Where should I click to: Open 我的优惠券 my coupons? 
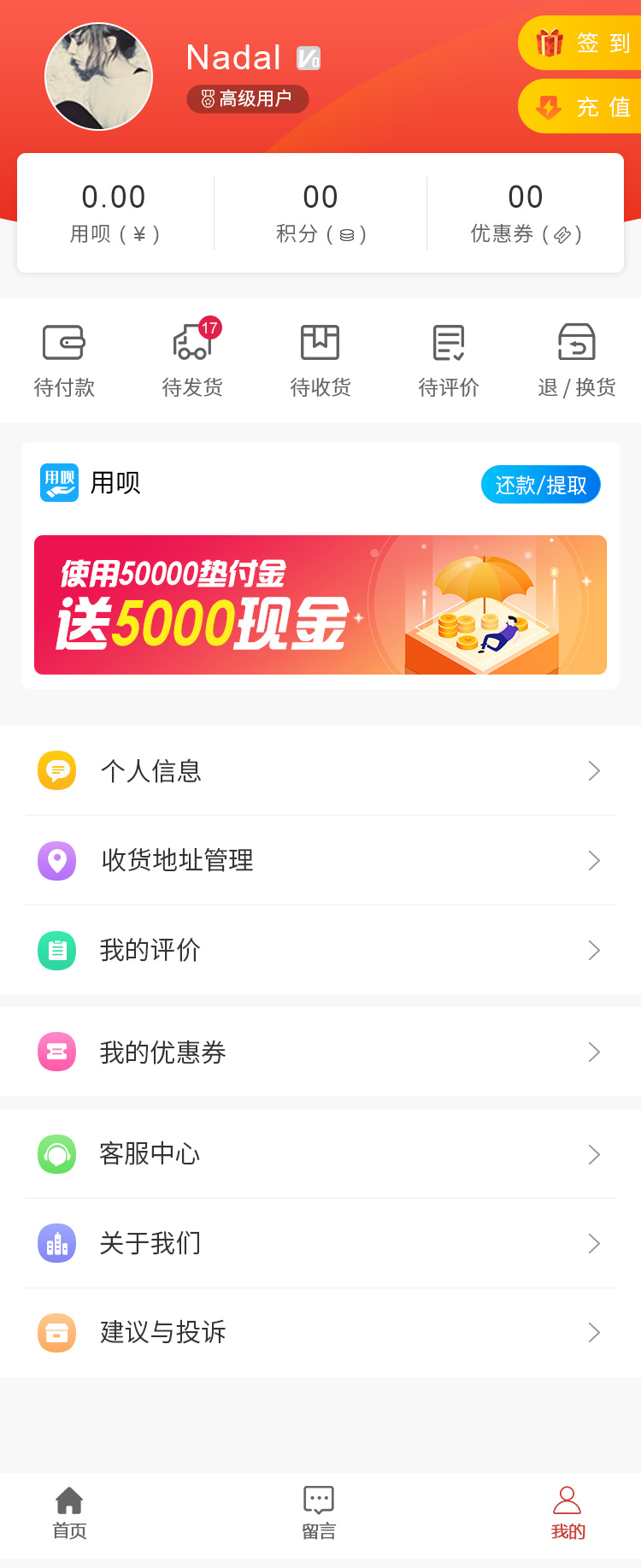(320, 1052)
